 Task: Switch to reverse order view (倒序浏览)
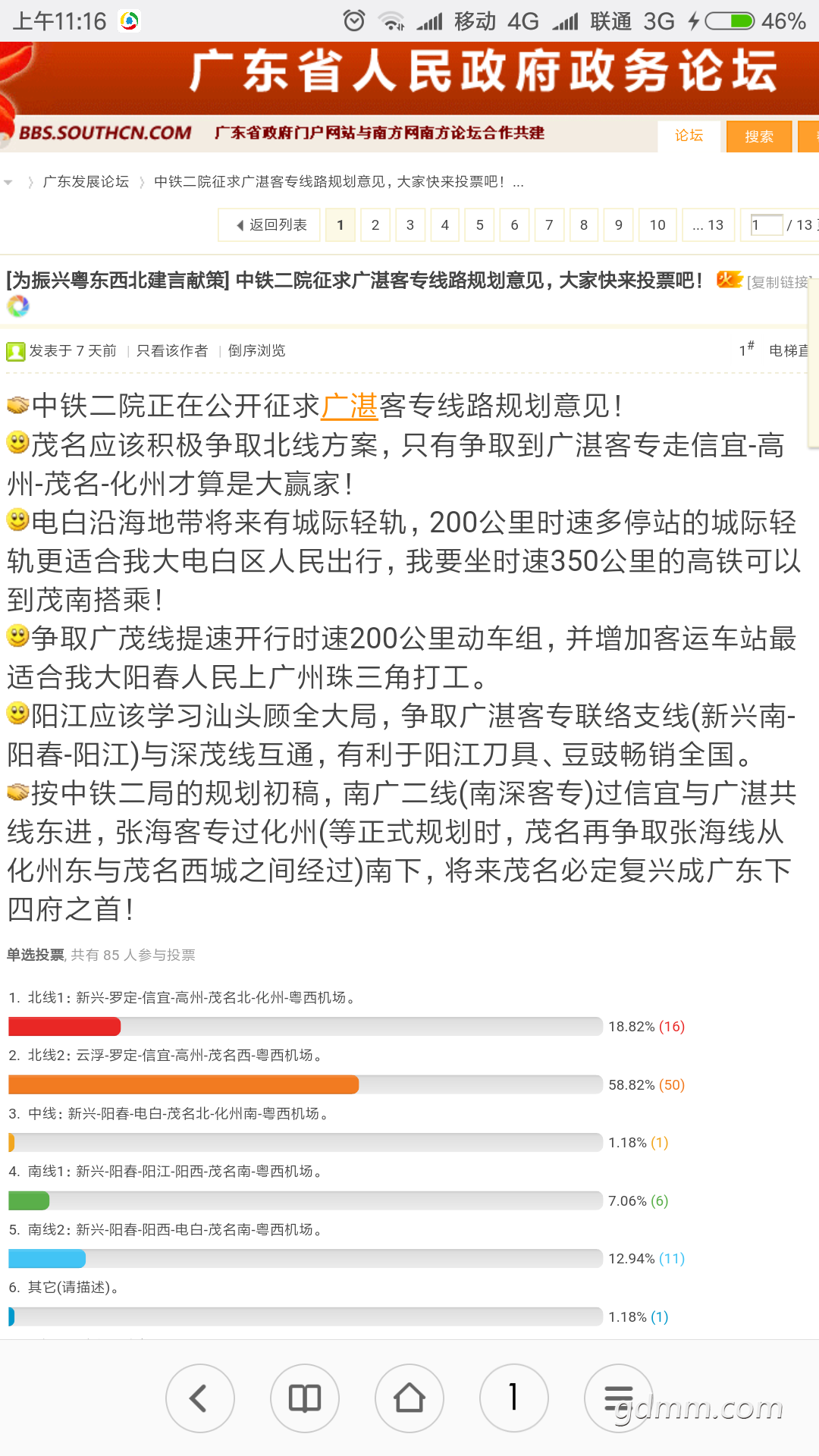point(257,351)
